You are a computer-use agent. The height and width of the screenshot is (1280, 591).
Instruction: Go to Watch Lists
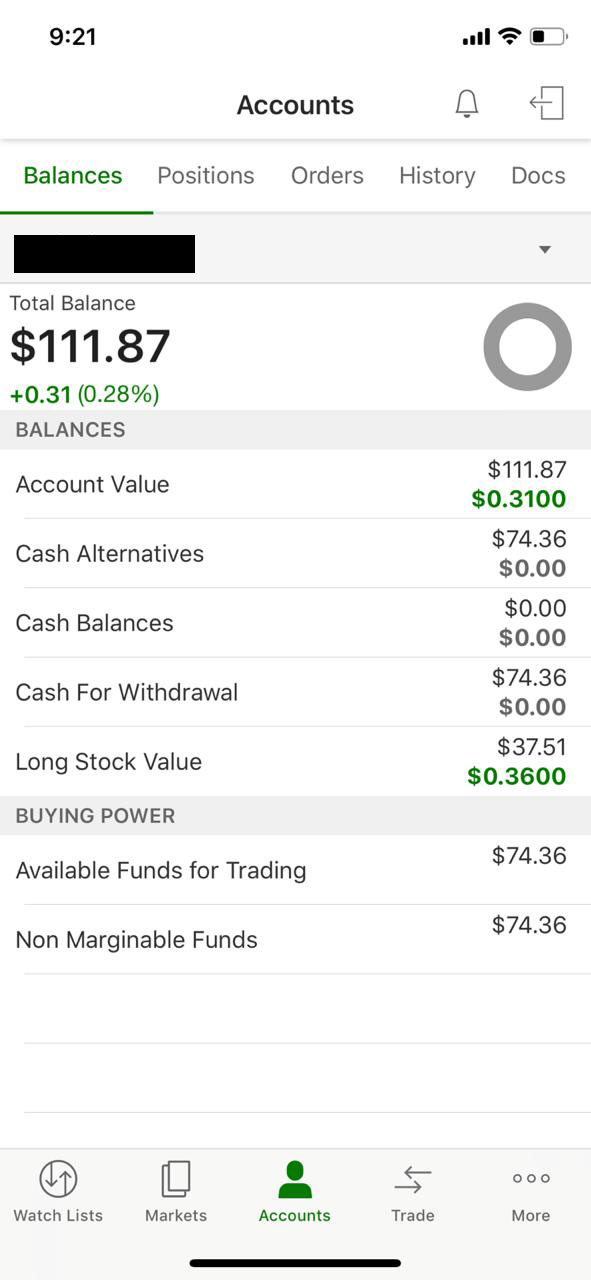click(58, 1191)
